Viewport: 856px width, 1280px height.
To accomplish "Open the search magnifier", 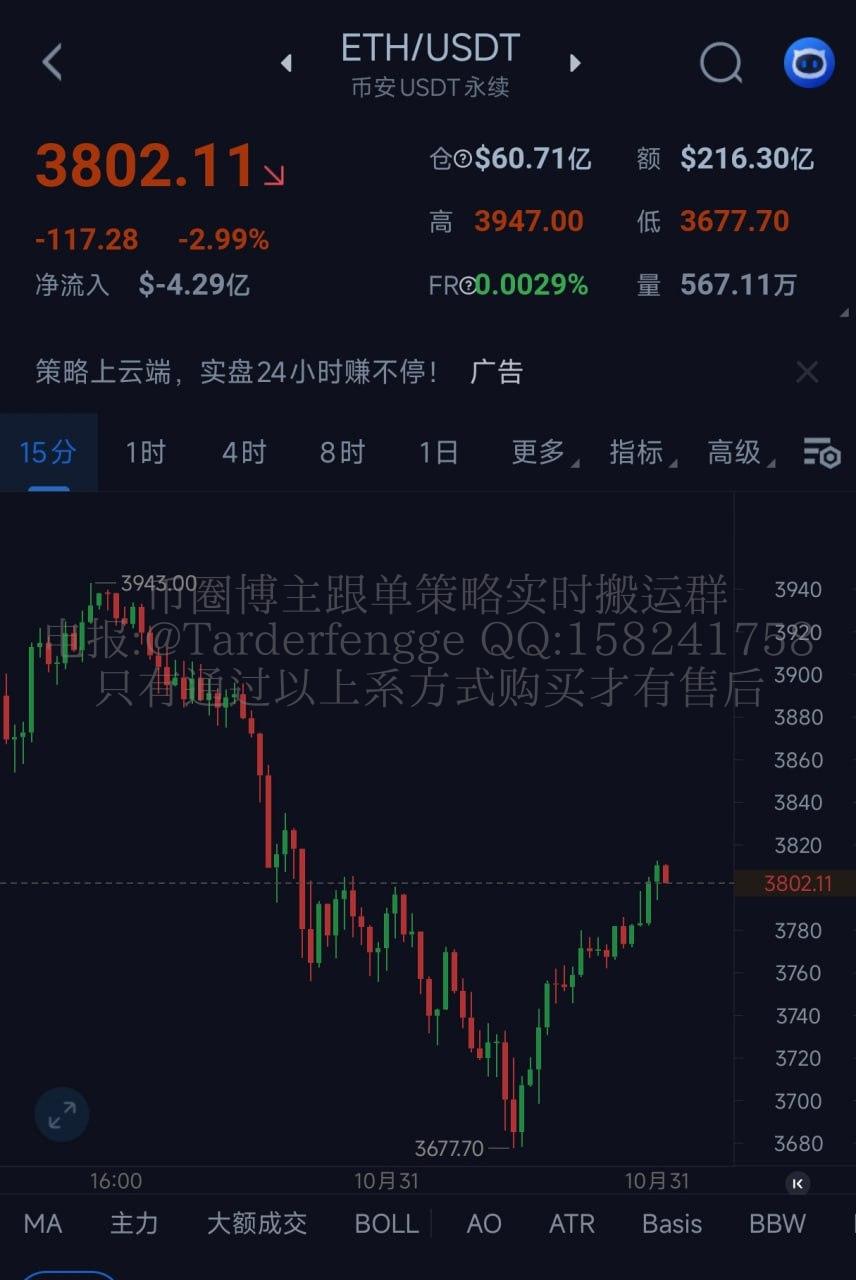I will coord(720,63).
